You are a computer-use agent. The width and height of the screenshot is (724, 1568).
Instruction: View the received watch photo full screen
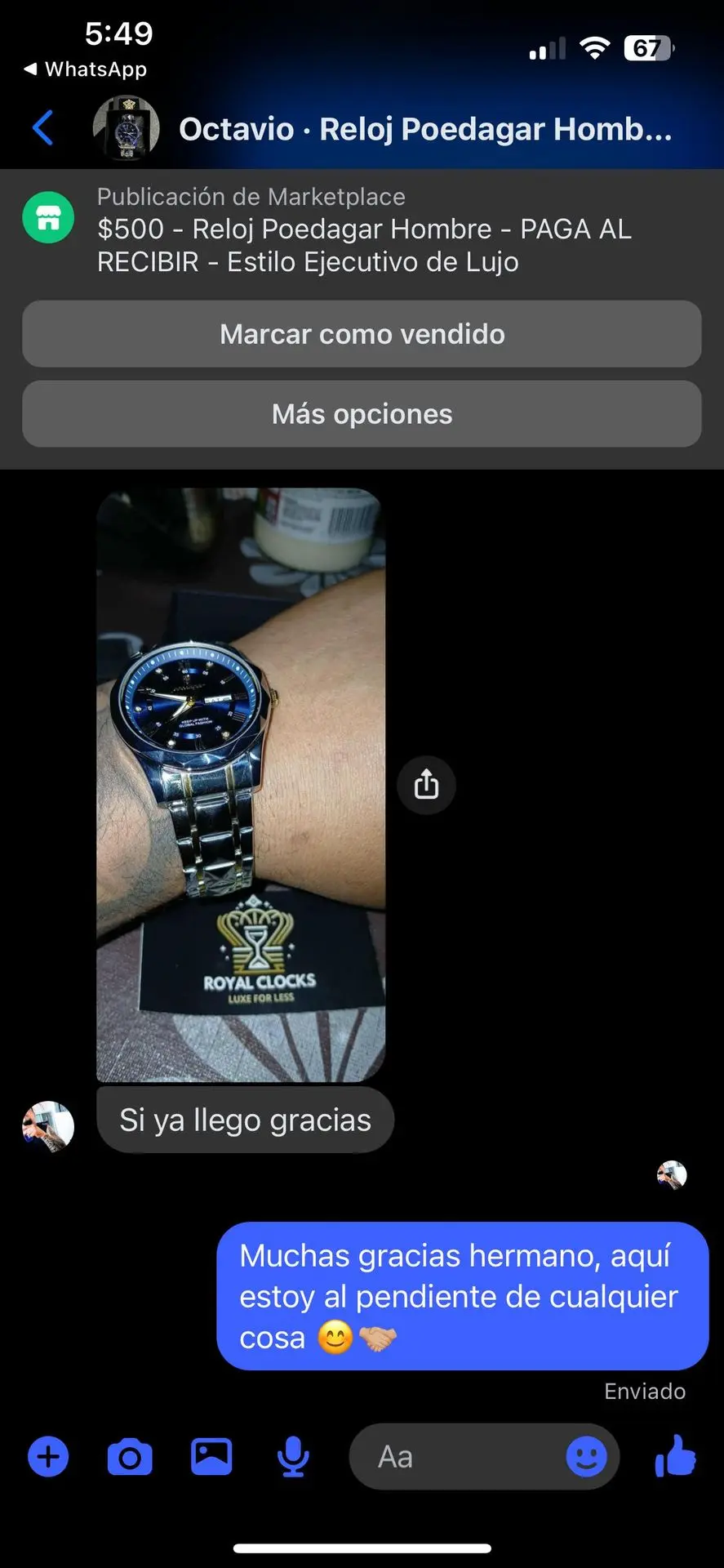pos(241,784)
